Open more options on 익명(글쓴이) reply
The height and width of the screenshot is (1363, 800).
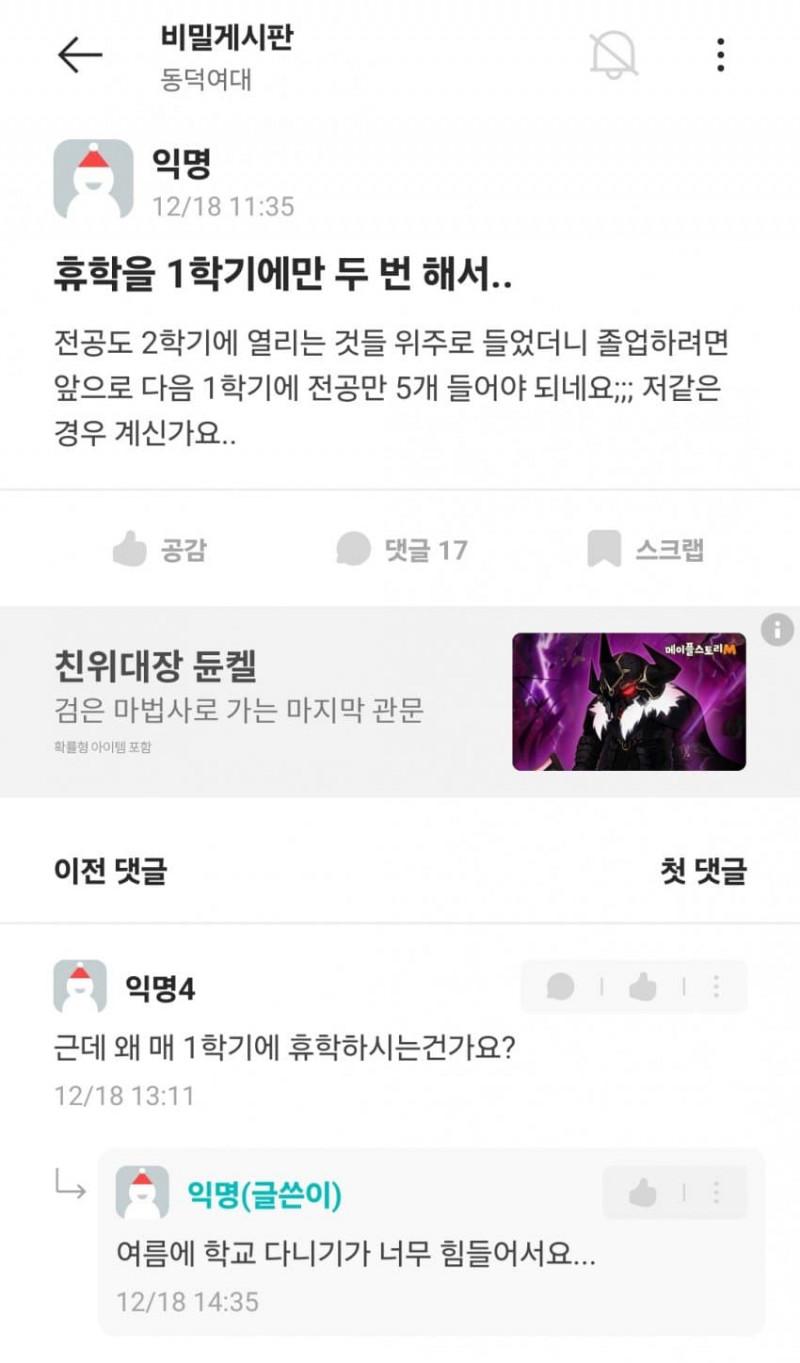pyautogui.click(x=716, y=1192)
